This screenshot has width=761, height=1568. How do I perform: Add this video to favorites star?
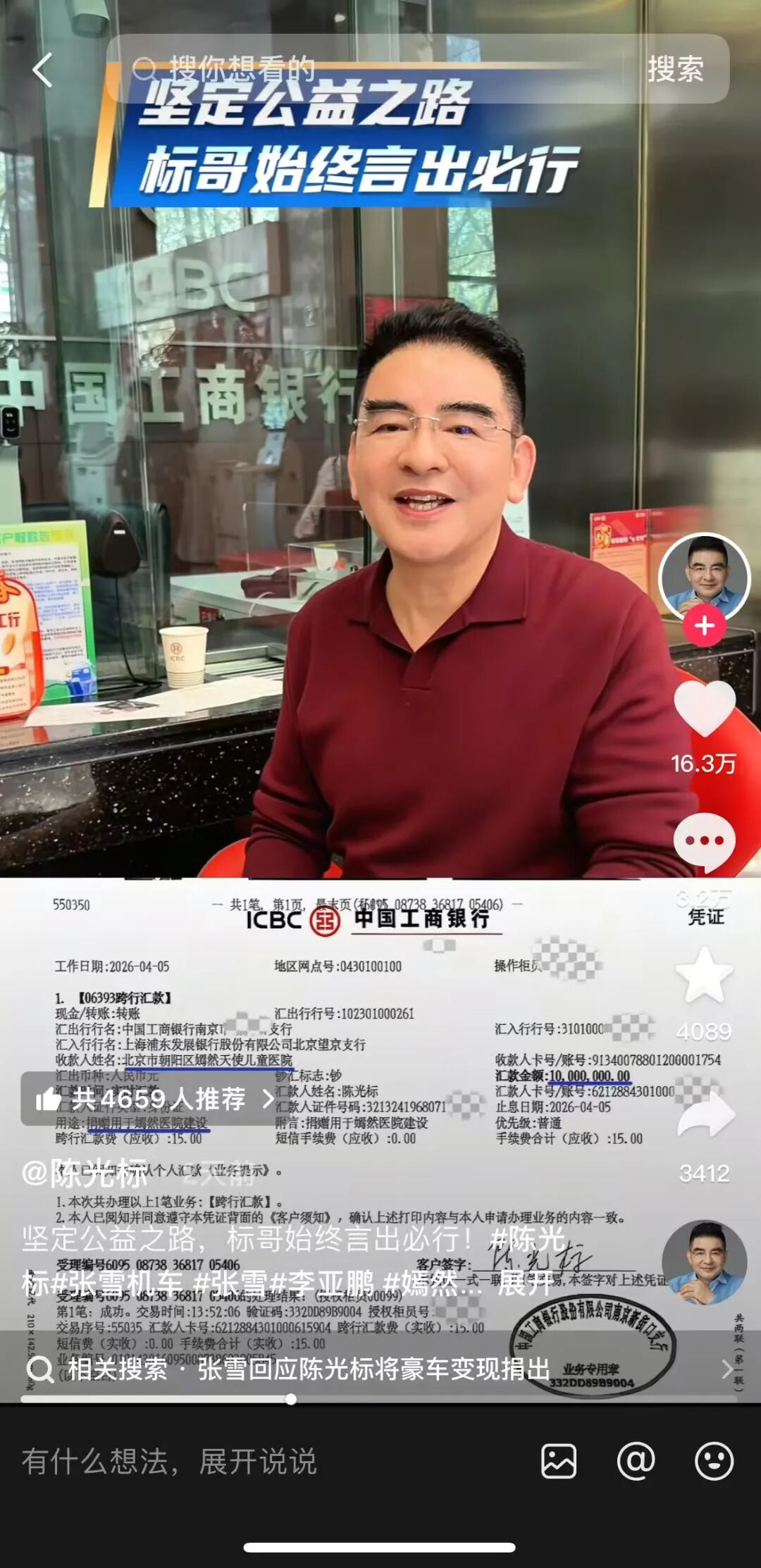coord(704,976)
